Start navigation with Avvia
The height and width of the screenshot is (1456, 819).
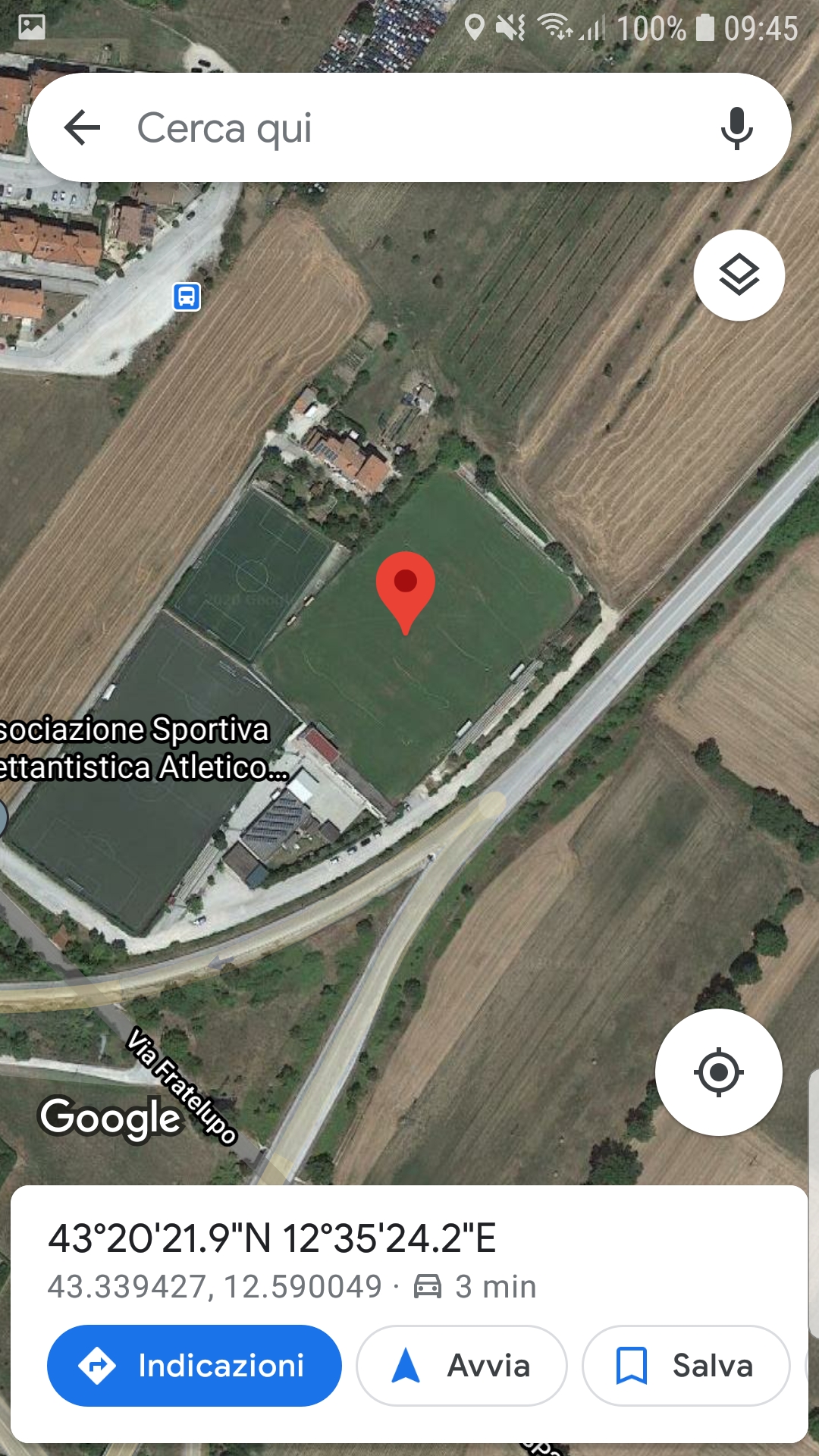pyautogui.click(x=461, y=1365)
